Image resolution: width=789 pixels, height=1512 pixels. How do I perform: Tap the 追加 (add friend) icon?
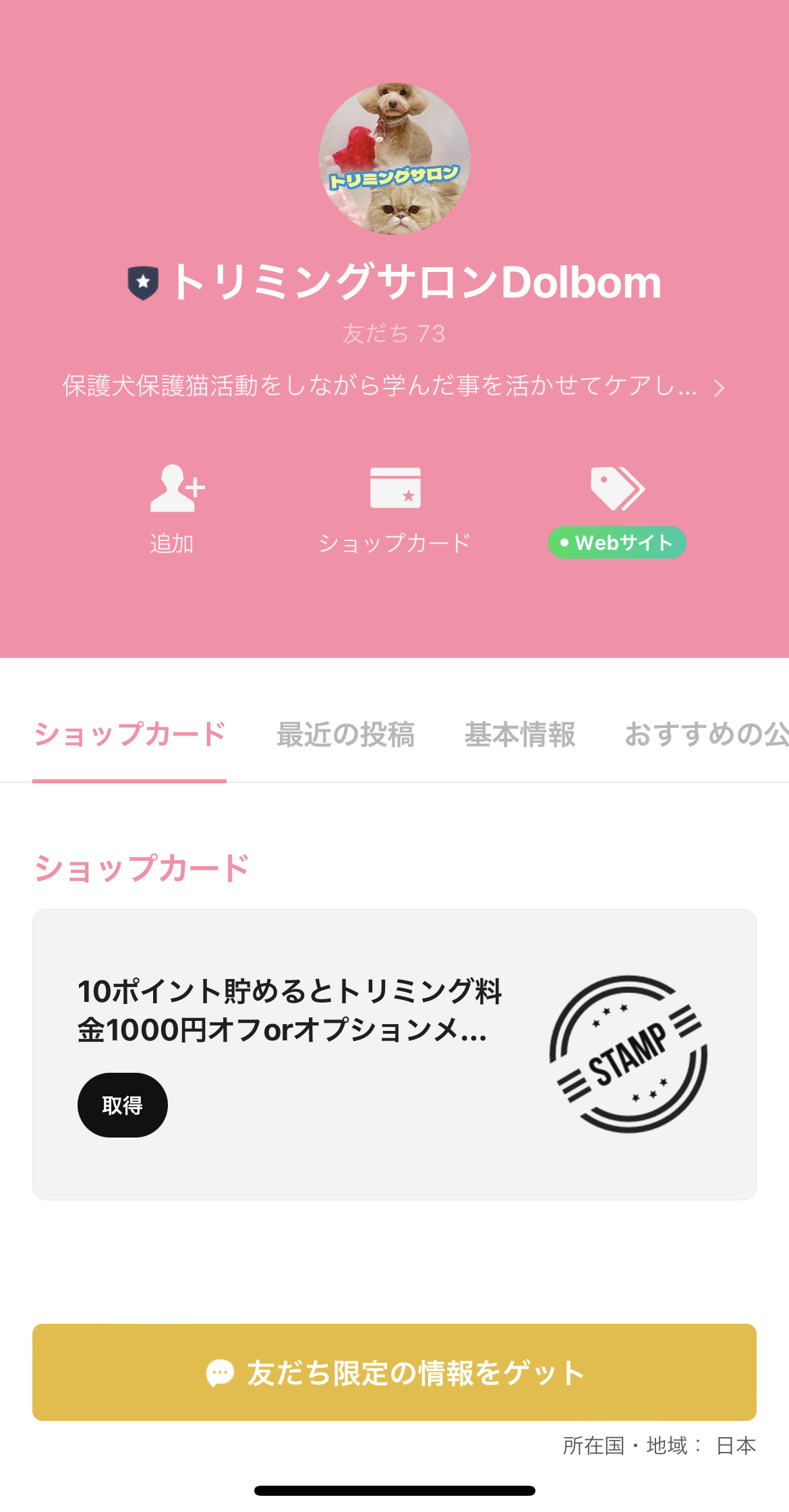coord(177,488)
